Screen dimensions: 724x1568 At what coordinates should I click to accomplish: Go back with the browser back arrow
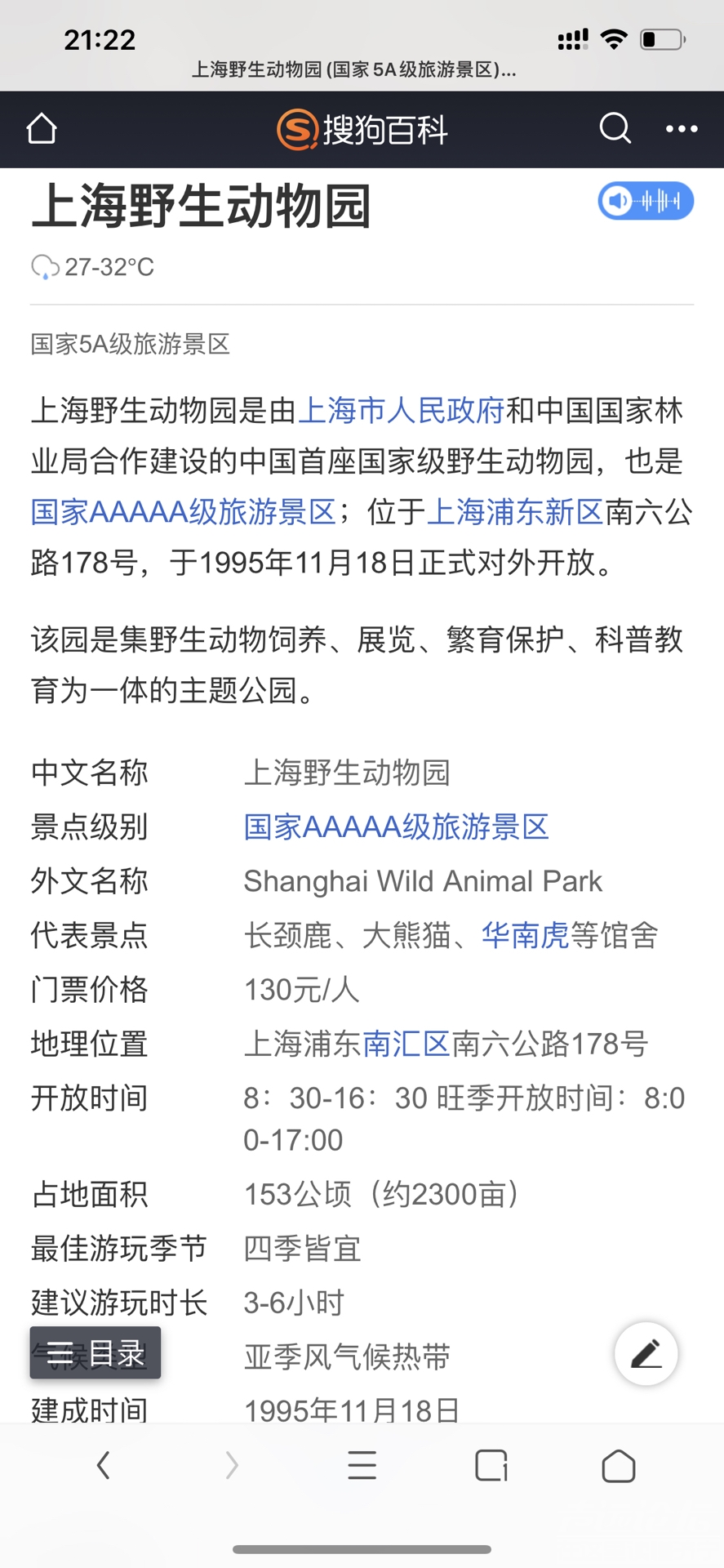coord(103,1466)
